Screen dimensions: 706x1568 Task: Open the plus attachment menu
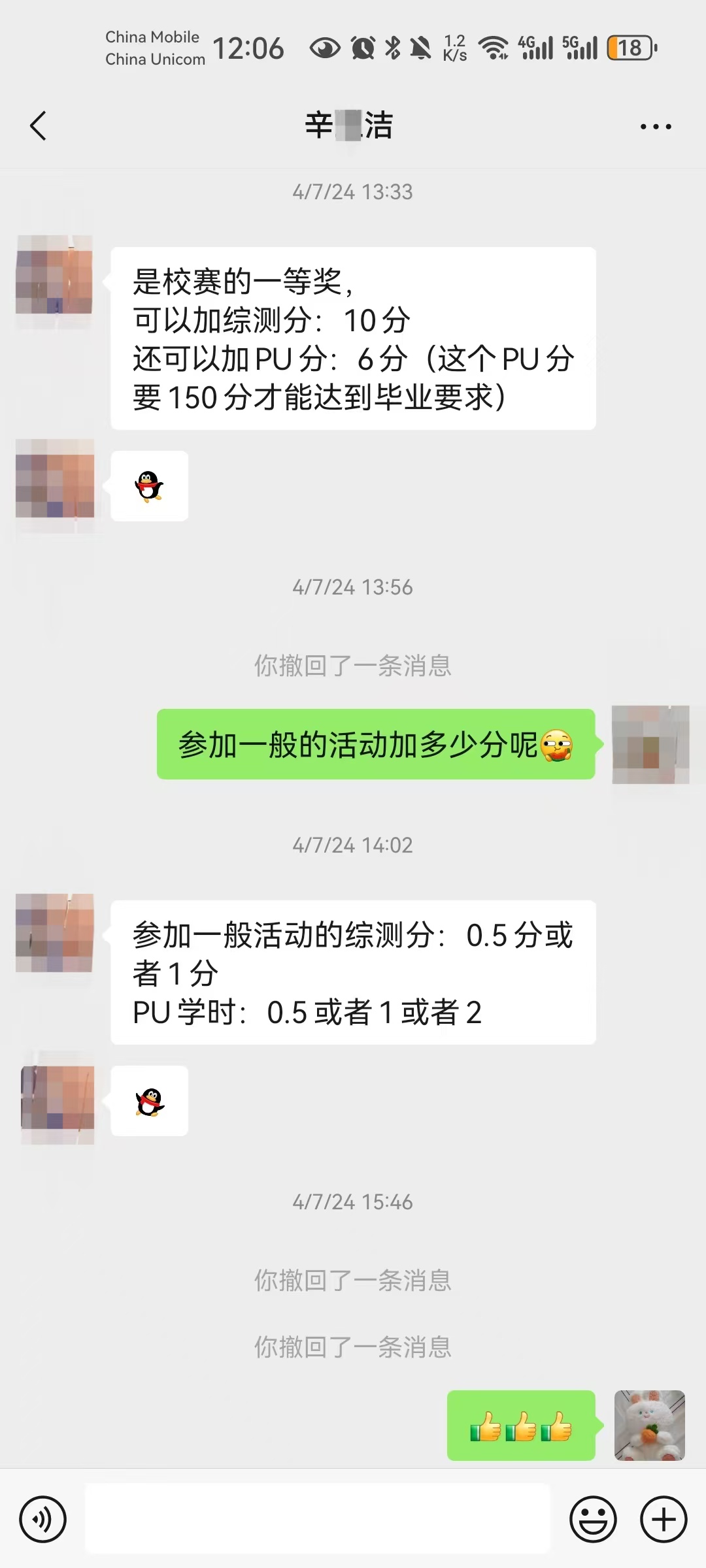click(663, 1519)
